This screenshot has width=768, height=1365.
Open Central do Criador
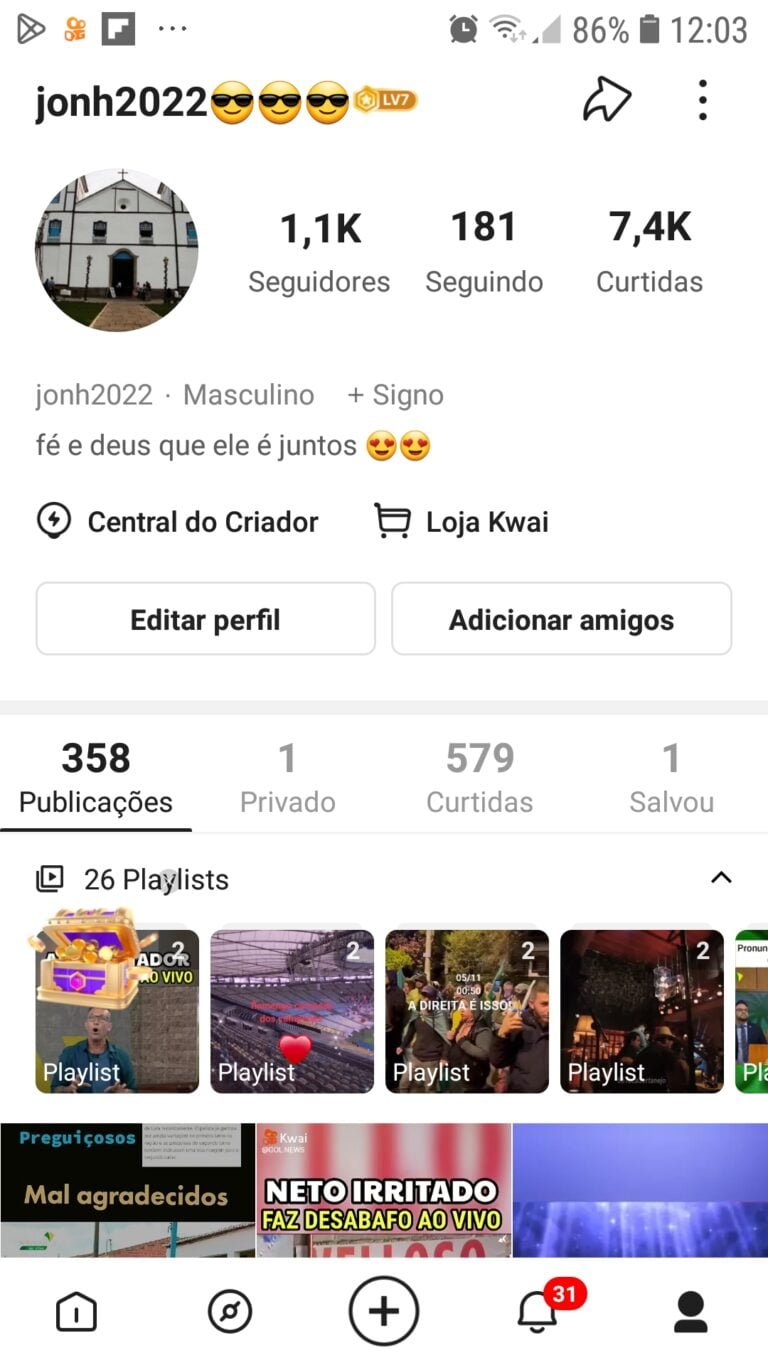point(178,522)
